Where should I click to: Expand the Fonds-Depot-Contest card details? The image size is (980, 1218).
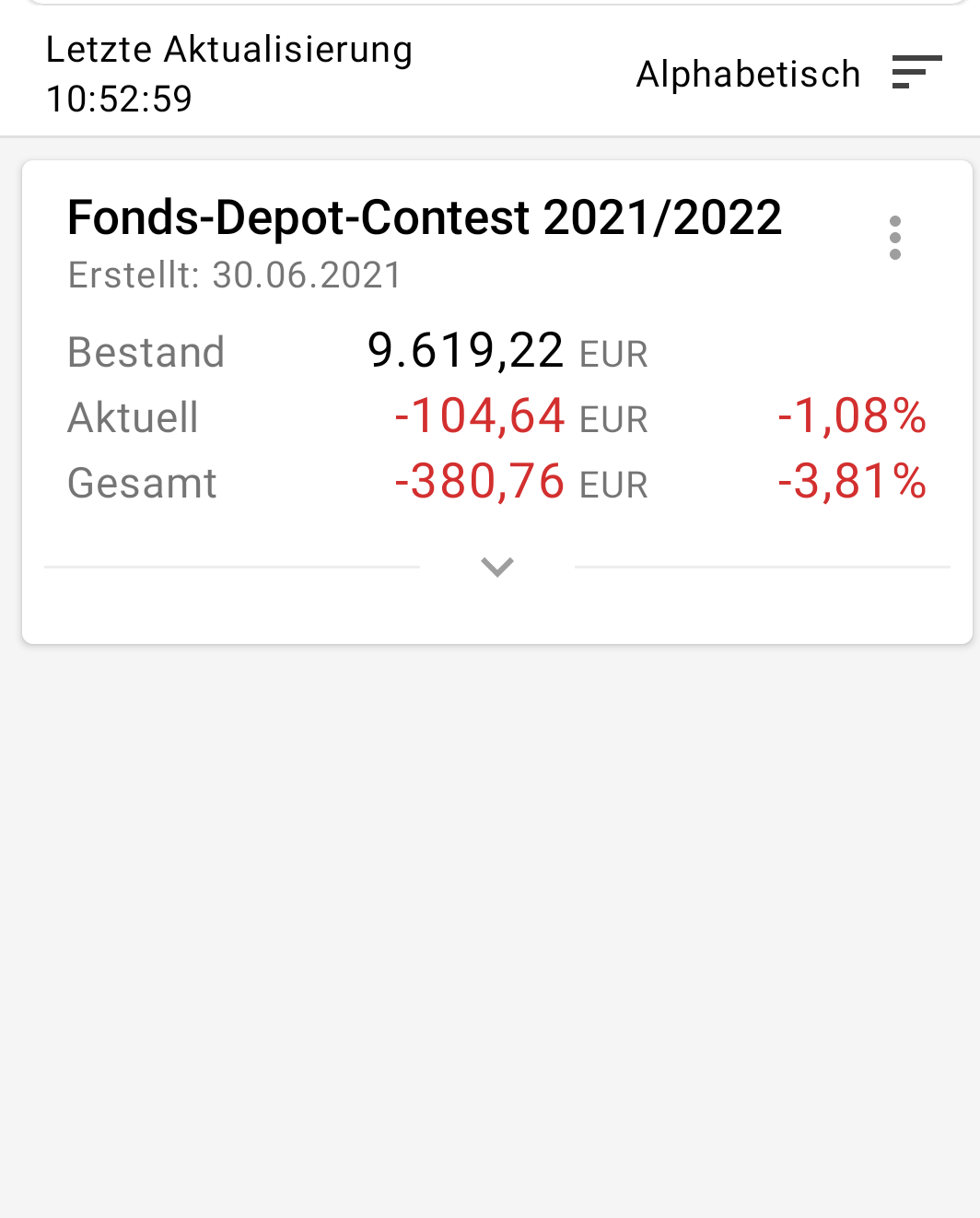[x=497, y=567]
